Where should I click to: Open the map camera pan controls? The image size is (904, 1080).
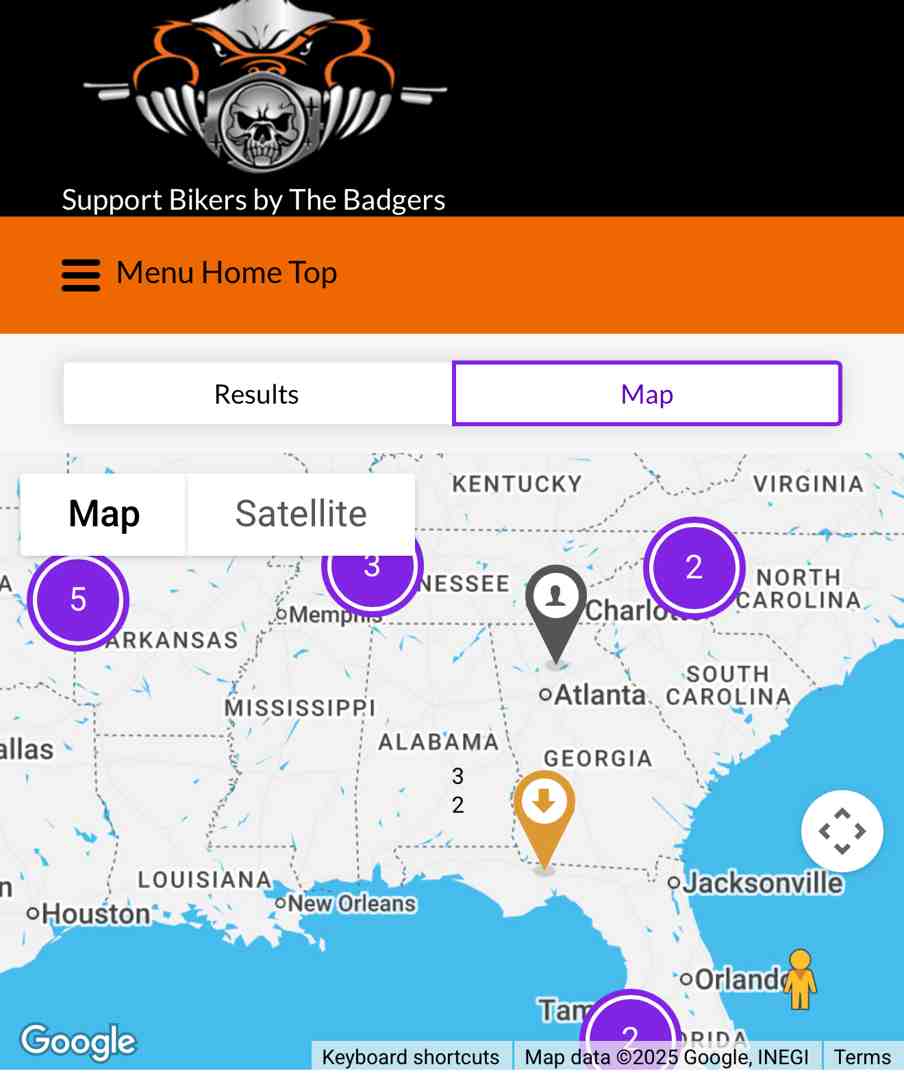tap(841, 831)
